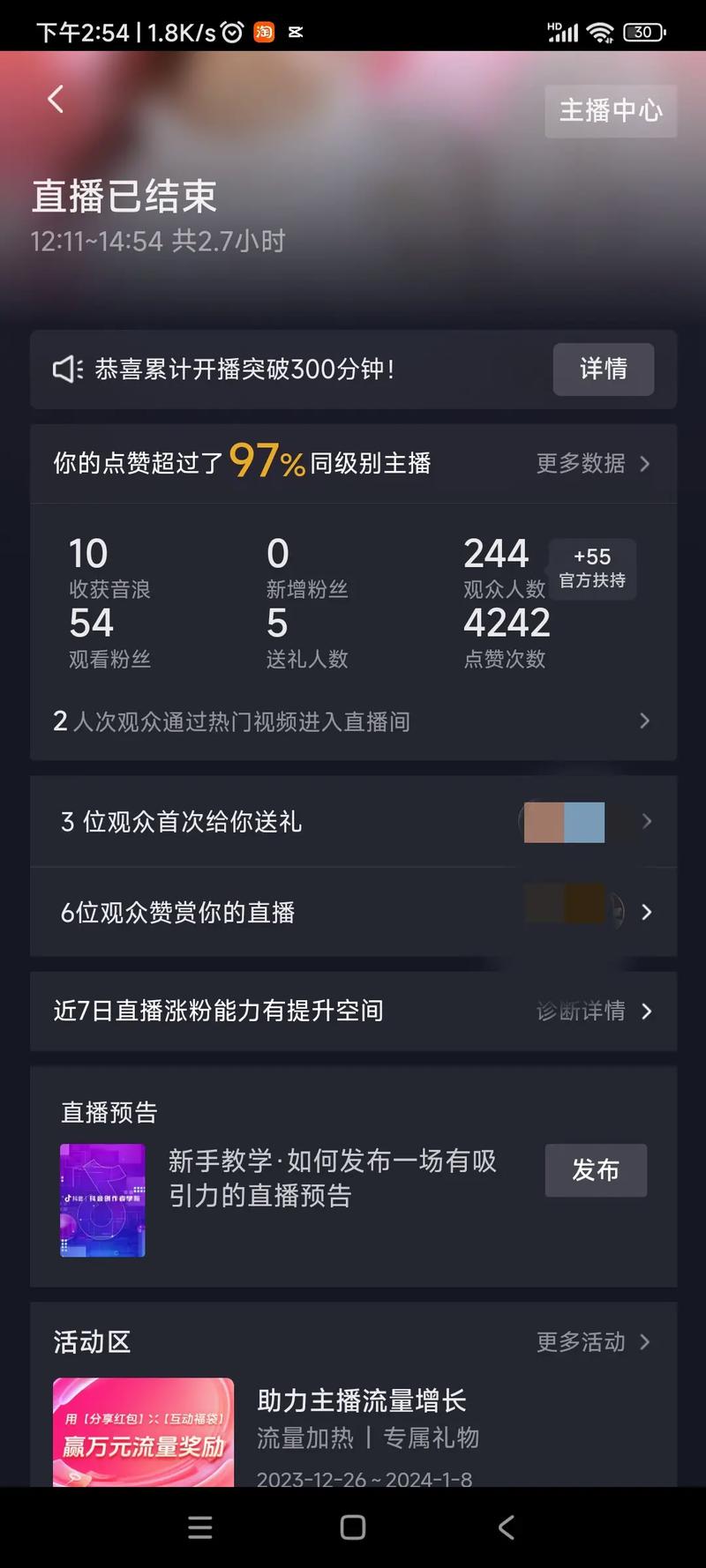Screen dimensions: 706x1568
Task: Tap the livestream preview tutorial thumbnail
Action: (102, 1199)
